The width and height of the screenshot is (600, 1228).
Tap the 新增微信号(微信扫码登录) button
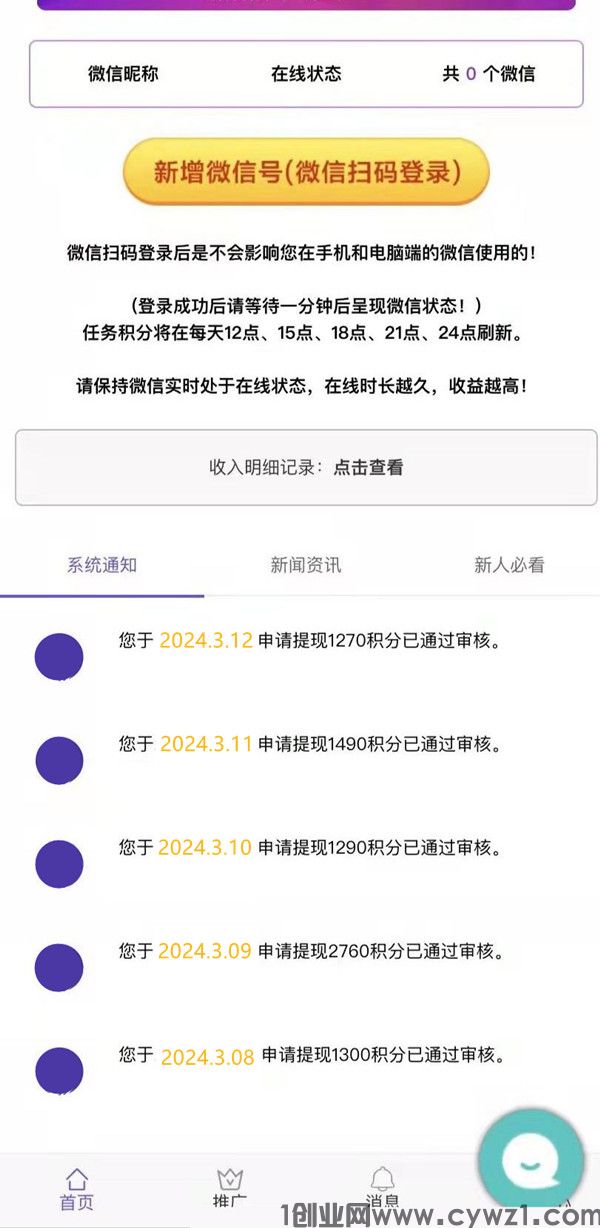[306, 172]
